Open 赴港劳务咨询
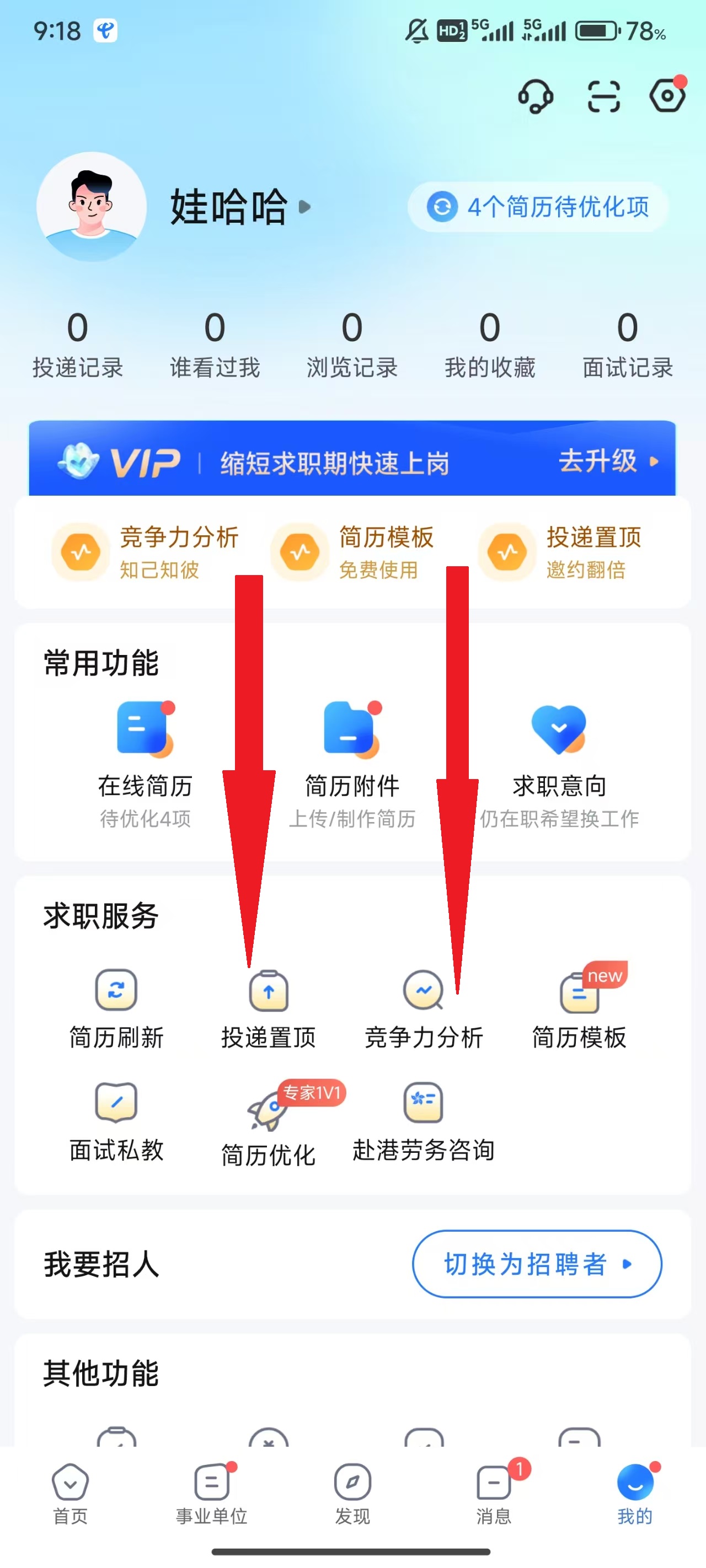706x1568 pixels. [x=424, y=1121]
